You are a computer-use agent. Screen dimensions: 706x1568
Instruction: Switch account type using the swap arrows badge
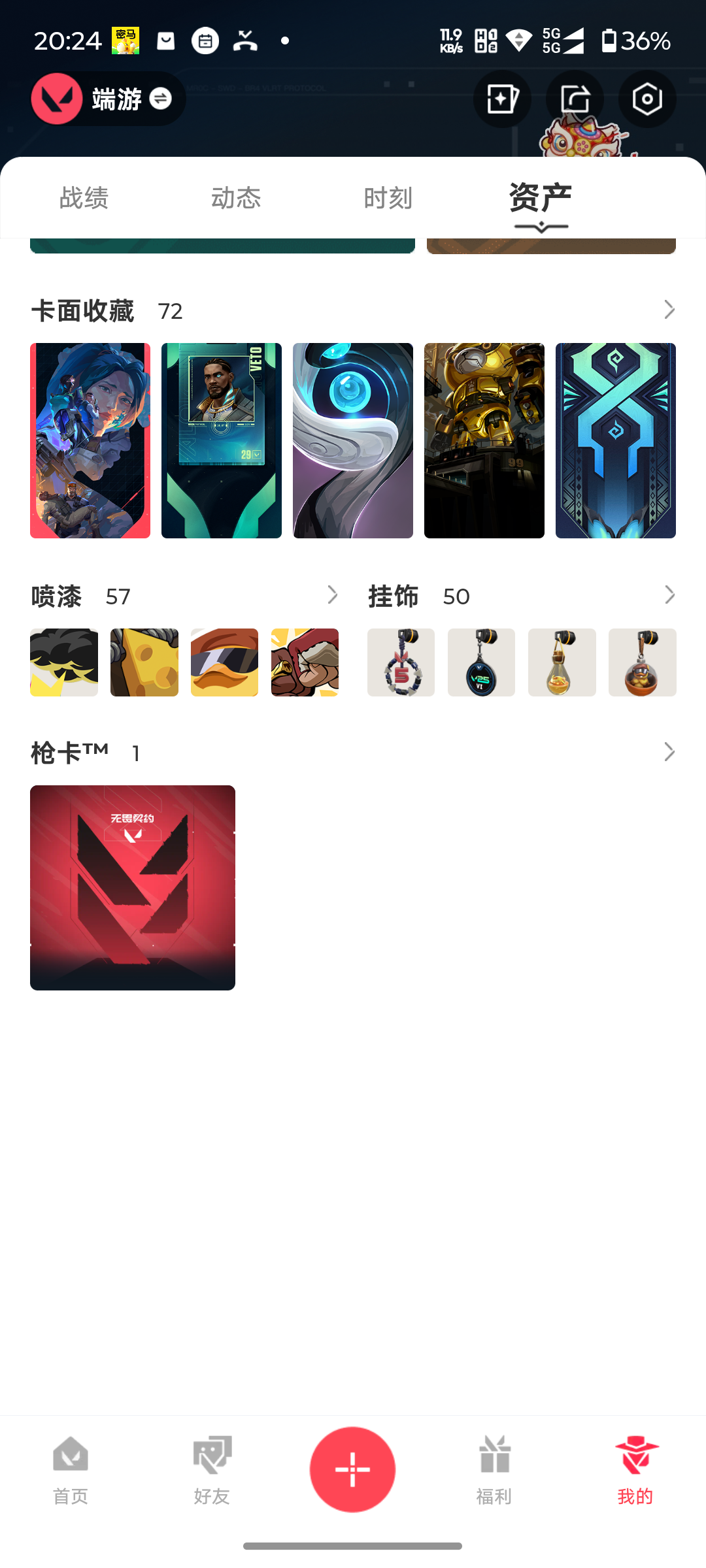click(161, 99)
